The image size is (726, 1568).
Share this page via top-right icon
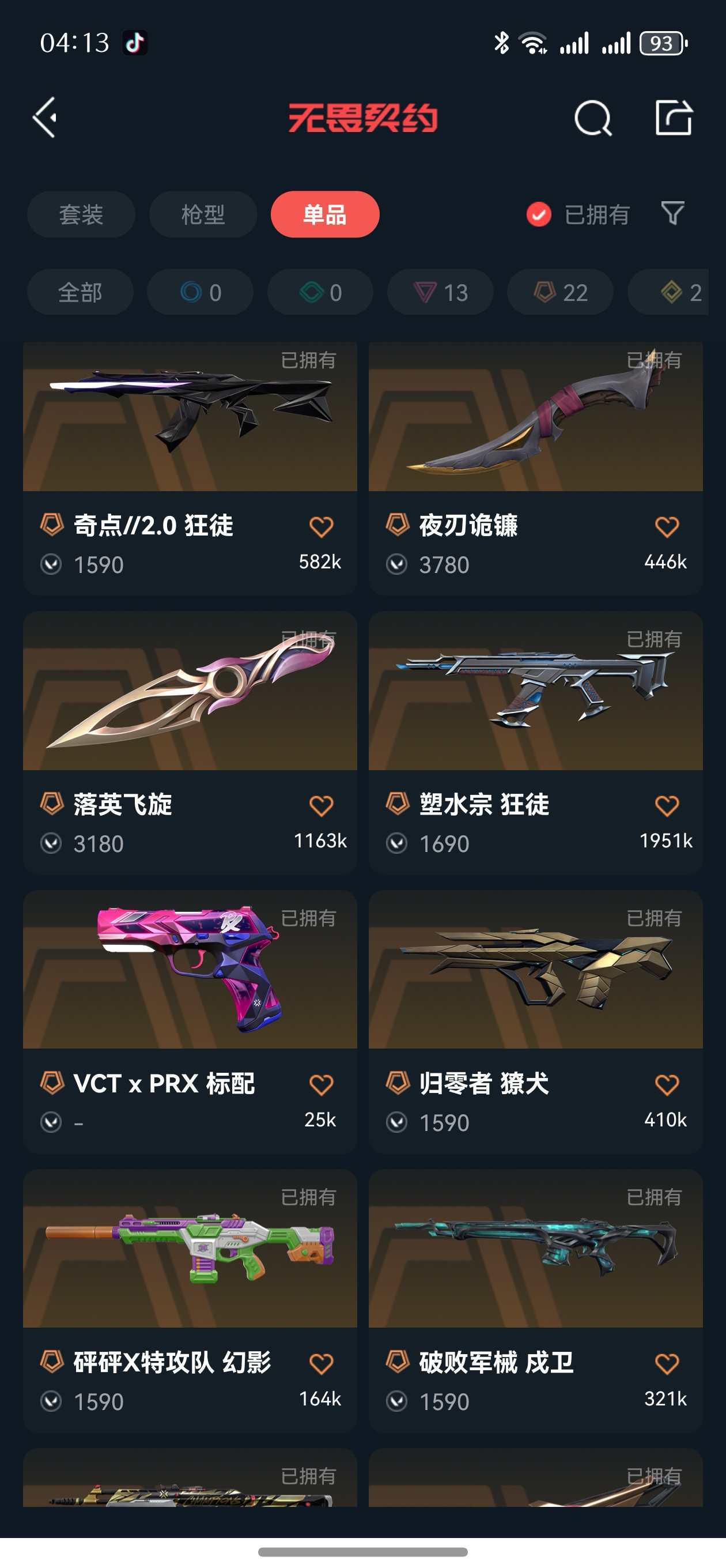[x=674, y=117]
